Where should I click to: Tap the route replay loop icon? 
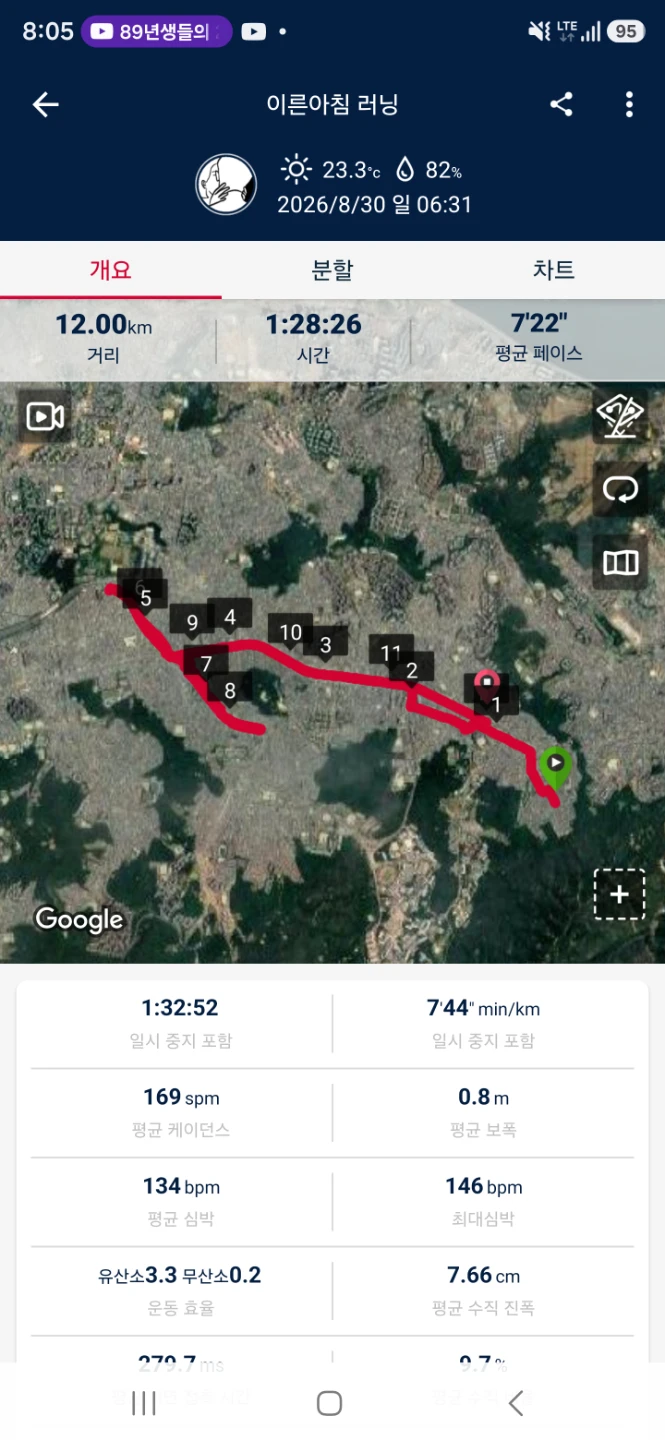[x=619, y=490]
